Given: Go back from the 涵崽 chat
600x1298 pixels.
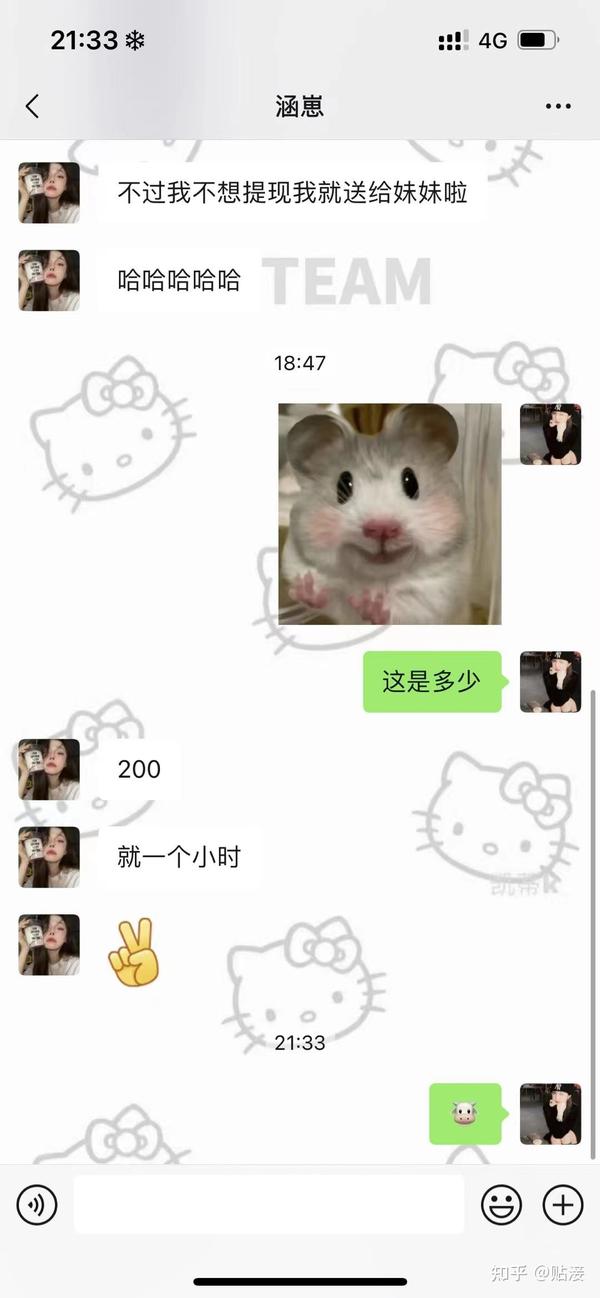Looking at the screenshot, I should tap(32, 107).
